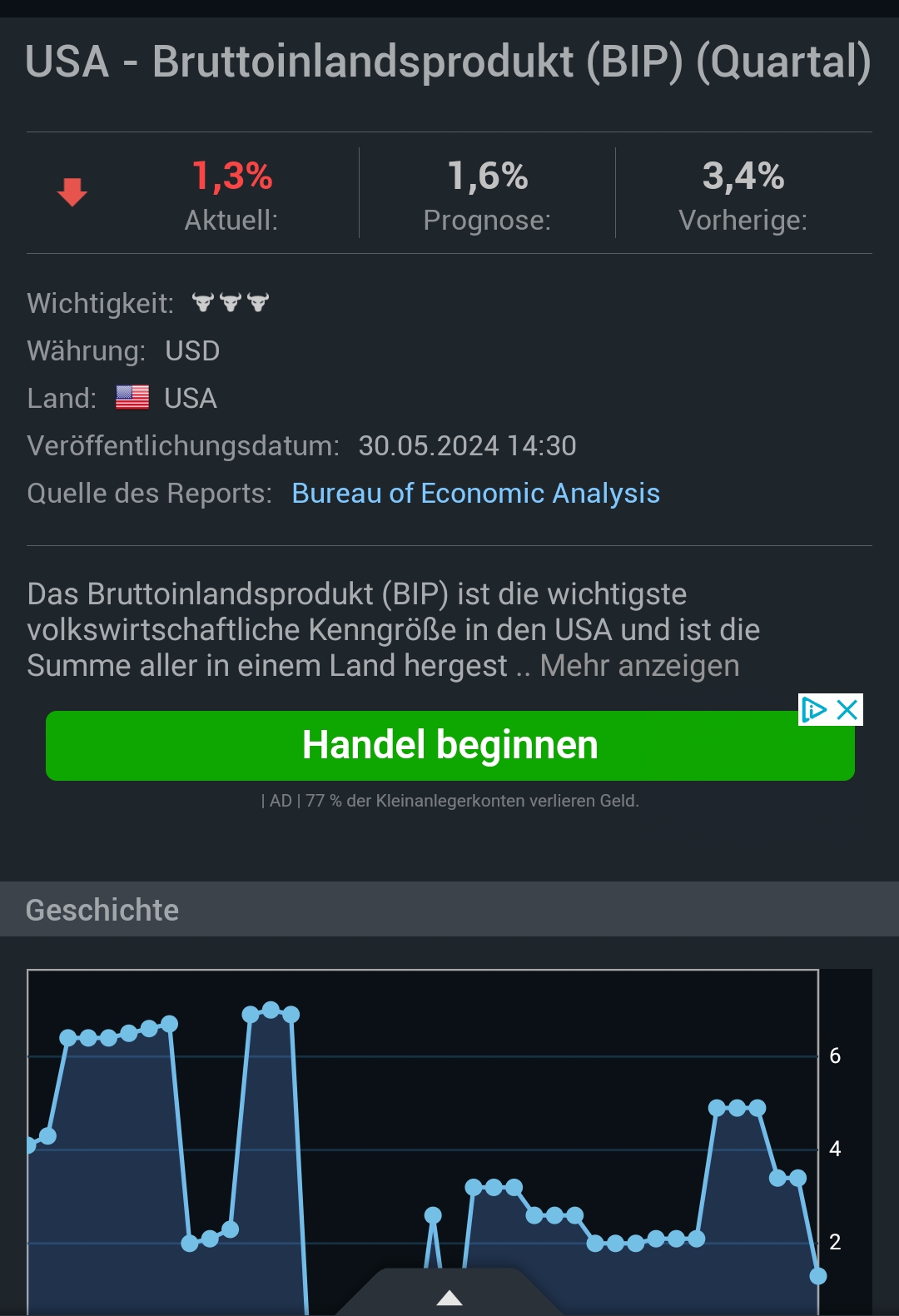Image resolution: width=899 pixels, height=1316 pixels.
Task: Close the ad with the X icon
Action: [847, 710]
